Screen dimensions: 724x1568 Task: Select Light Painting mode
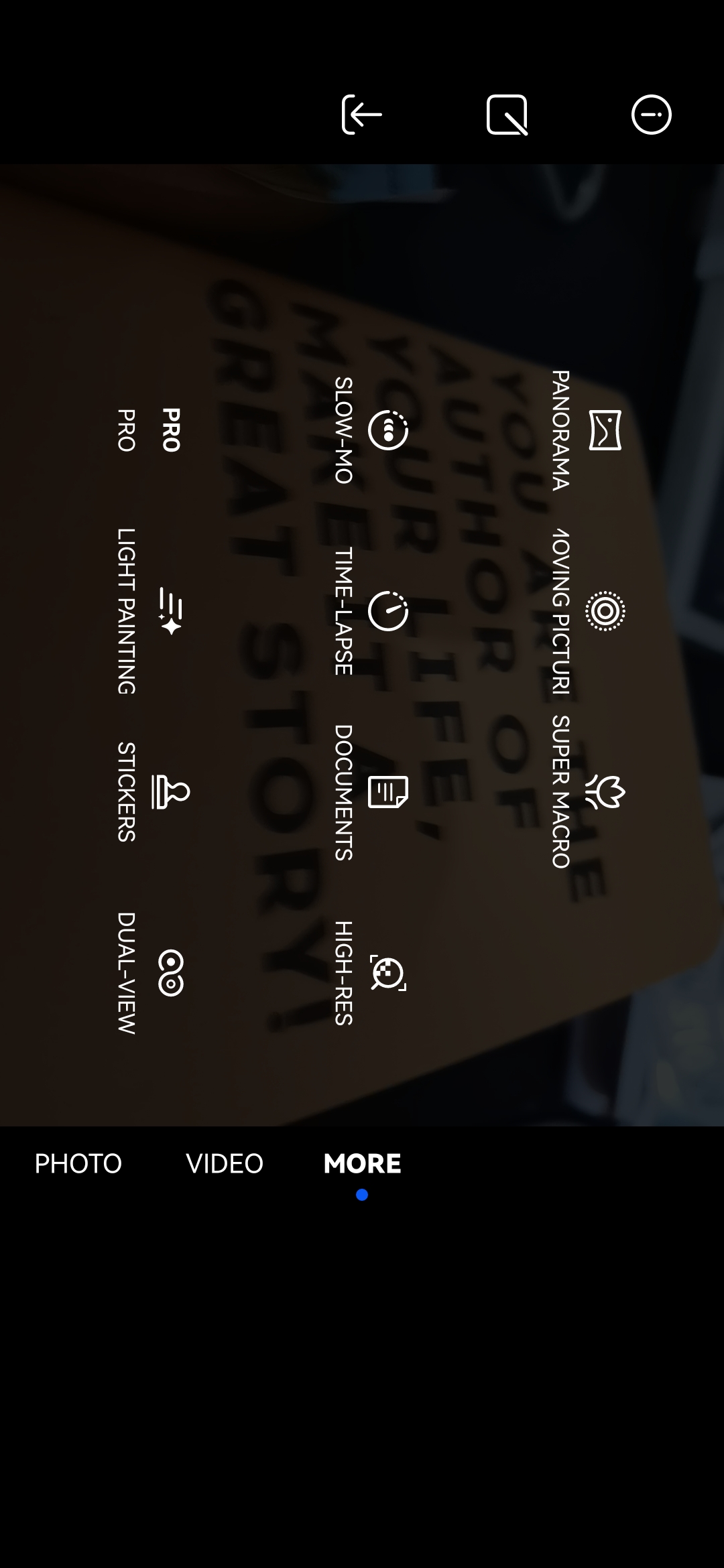point(170,611)
